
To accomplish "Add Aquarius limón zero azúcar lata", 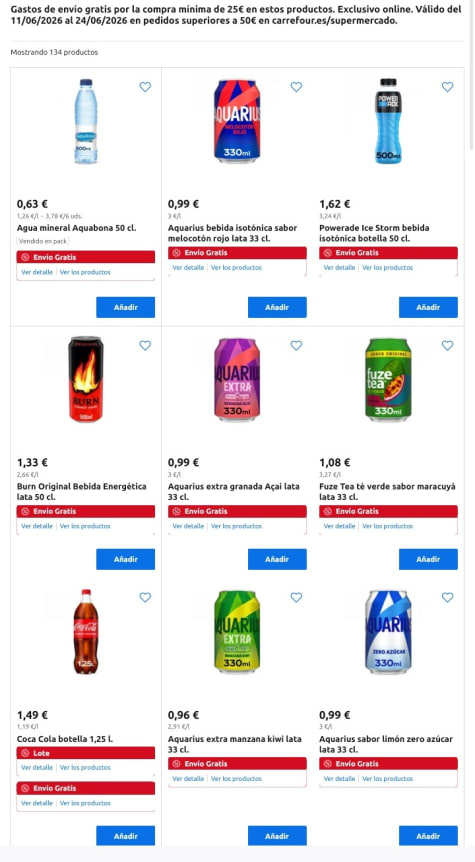I will [x=428, y=836].
